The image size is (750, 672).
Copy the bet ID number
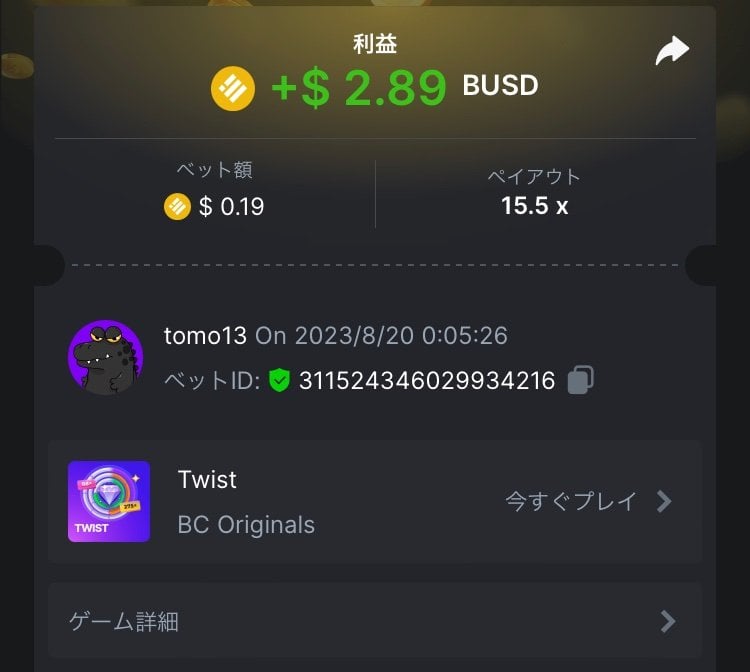point(581,380)
